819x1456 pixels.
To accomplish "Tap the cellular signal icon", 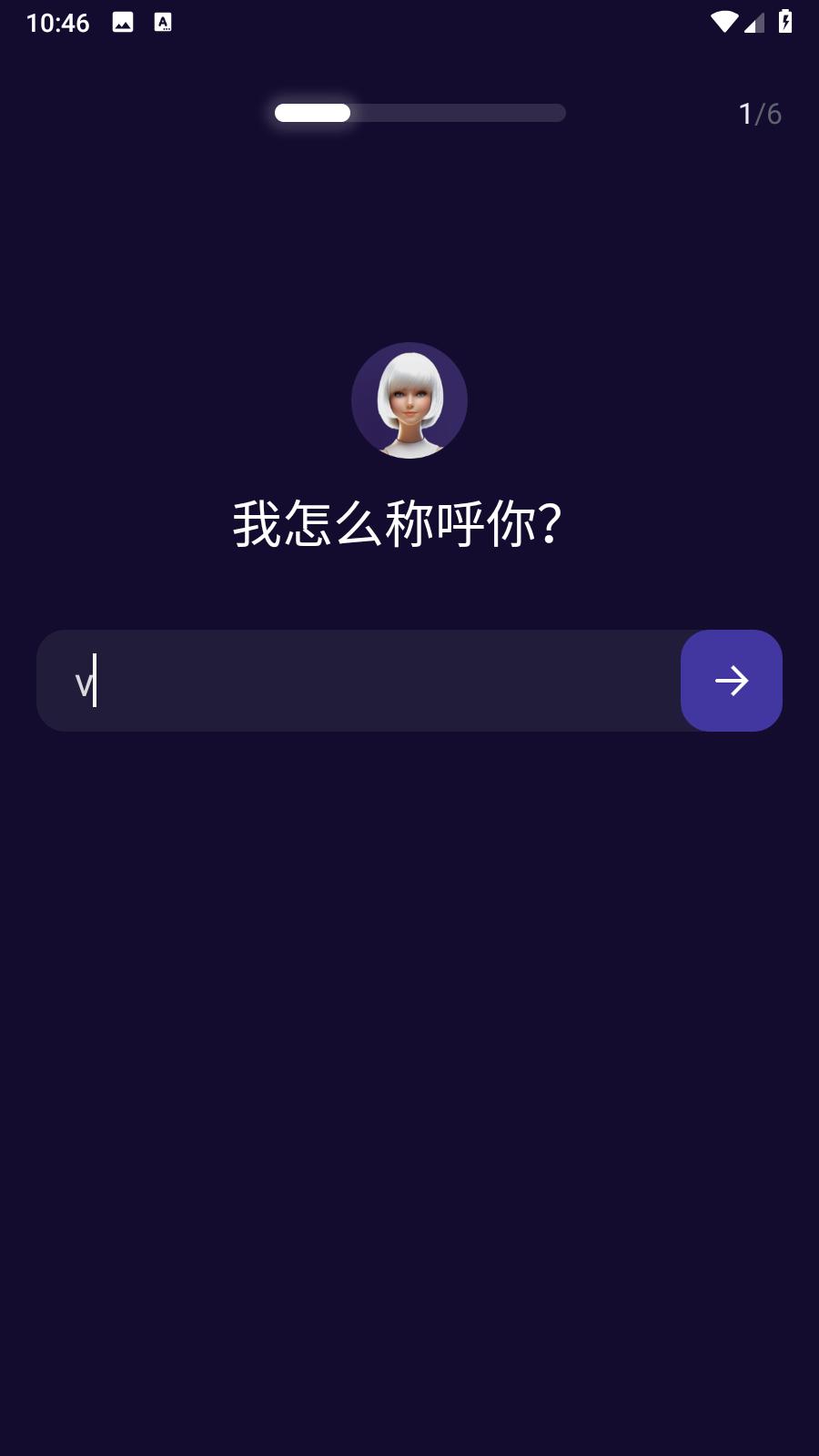I will 753,22.
